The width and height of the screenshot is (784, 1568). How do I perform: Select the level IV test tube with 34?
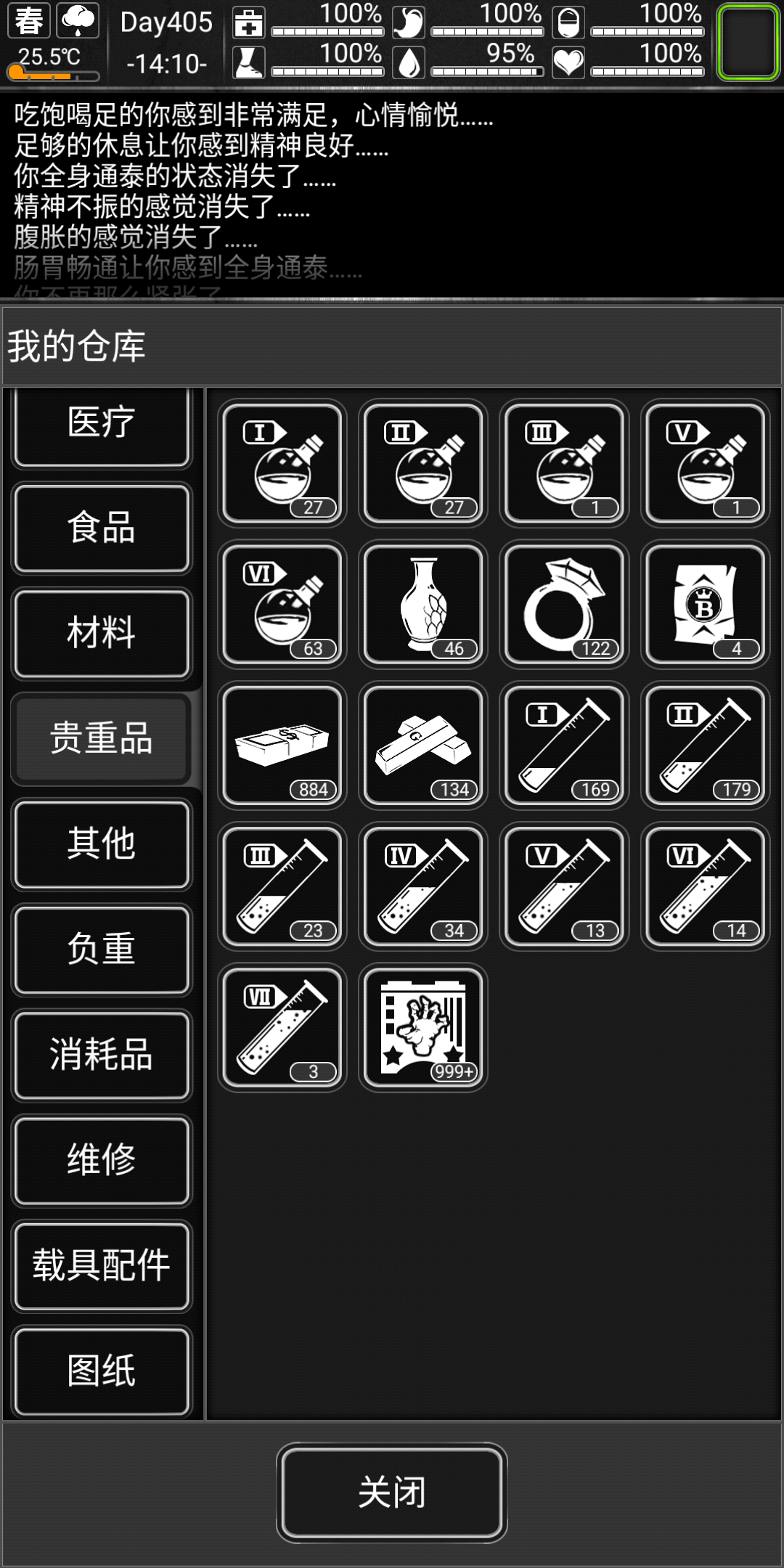pyautogui.click(x=423, y=886)
